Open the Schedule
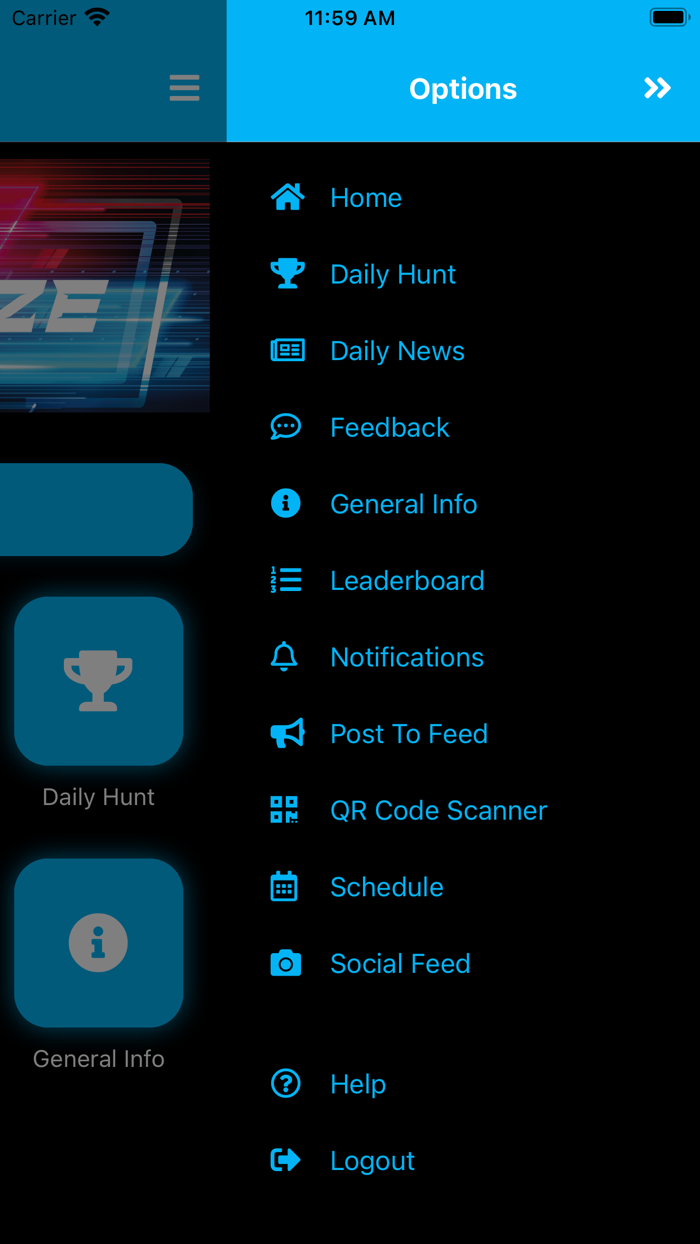The image size is (700, 1244). (x=386, y=887)
